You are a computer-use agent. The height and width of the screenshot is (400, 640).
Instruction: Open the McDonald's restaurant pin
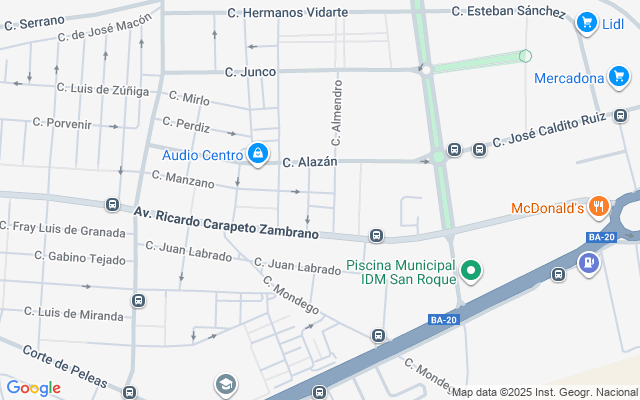[x=600, y=207]
